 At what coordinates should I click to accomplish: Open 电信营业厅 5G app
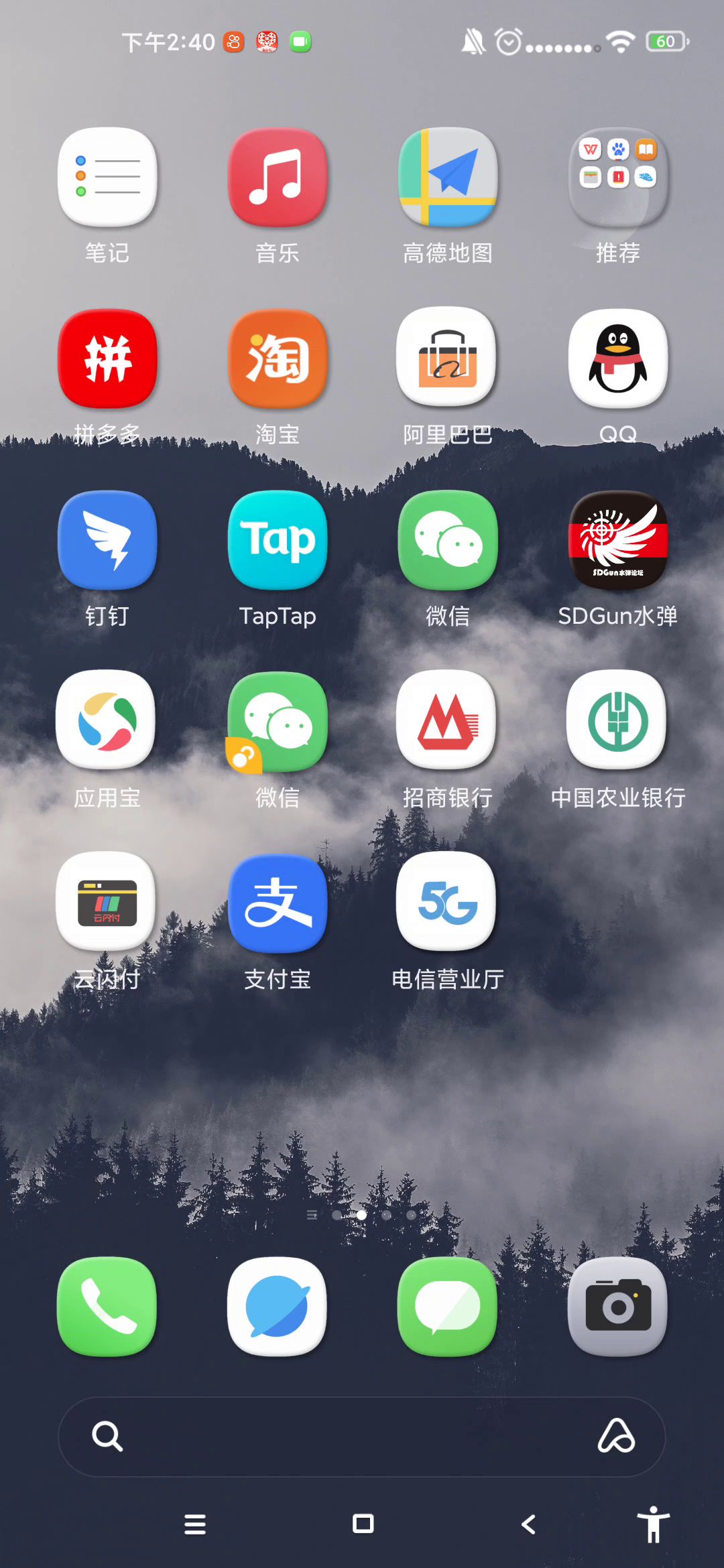448,903
